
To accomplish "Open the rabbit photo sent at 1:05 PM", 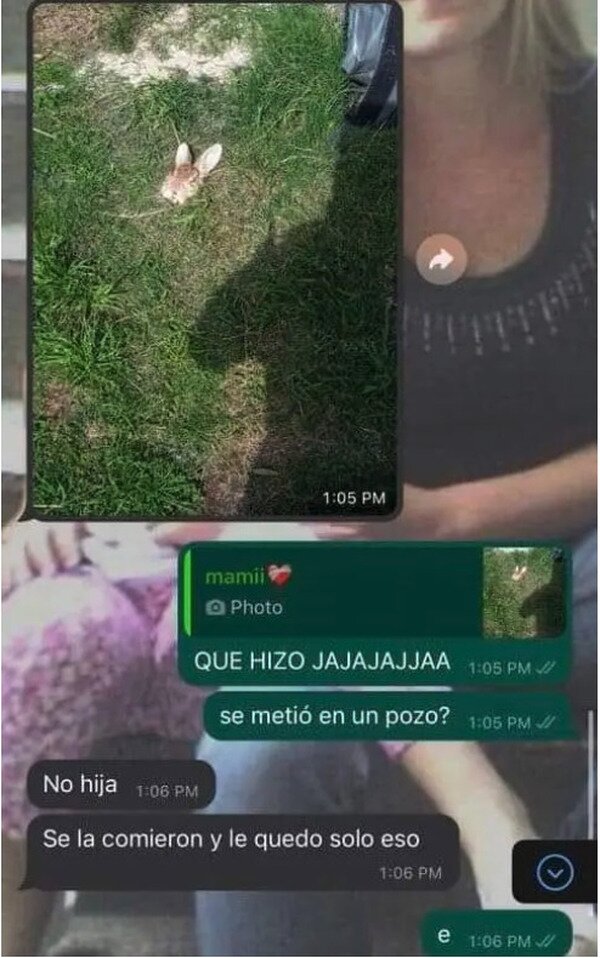I will (x=214, y=259).
